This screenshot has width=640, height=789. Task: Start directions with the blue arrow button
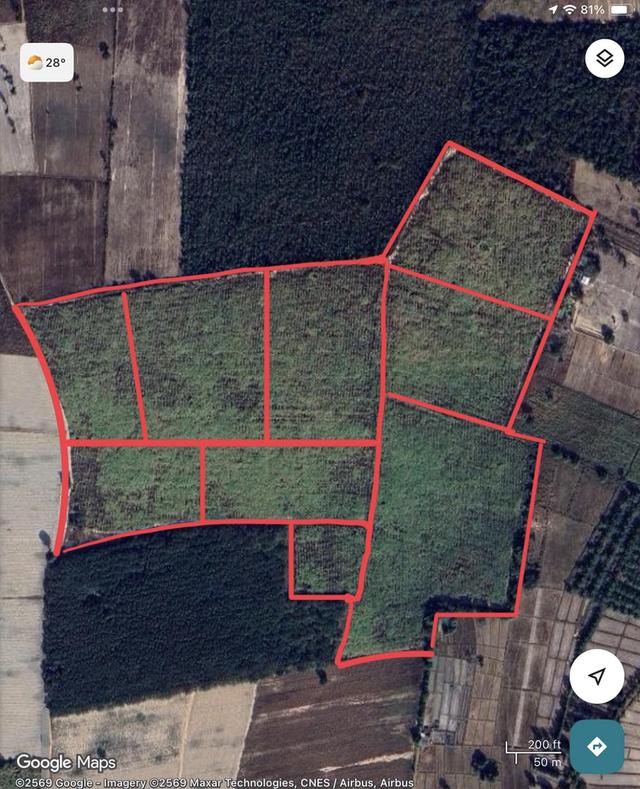click(596, 746)
